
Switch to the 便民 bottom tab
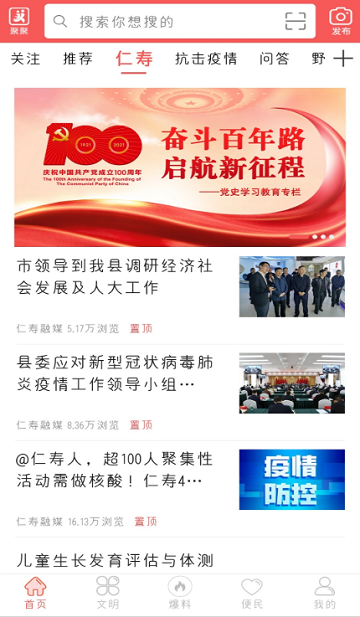[252, 593]
